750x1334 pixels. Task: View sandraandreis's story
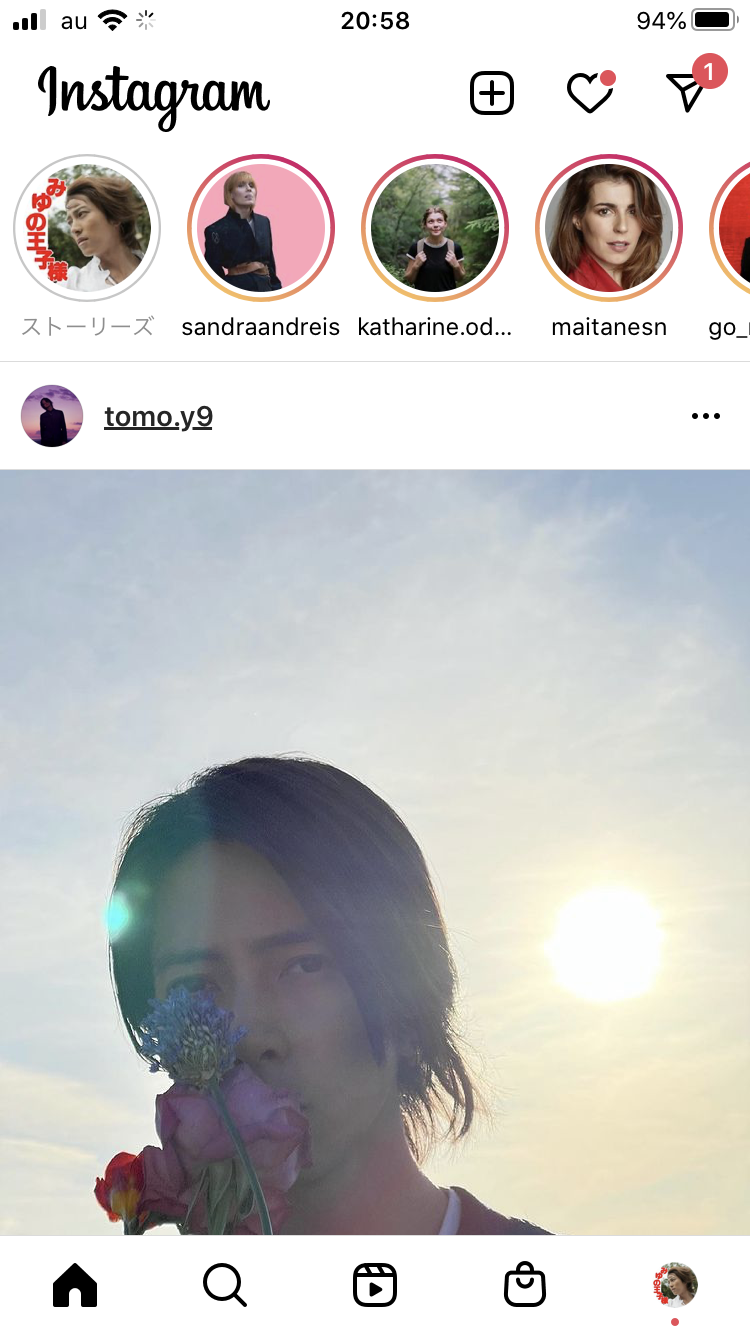click(261, 228)
